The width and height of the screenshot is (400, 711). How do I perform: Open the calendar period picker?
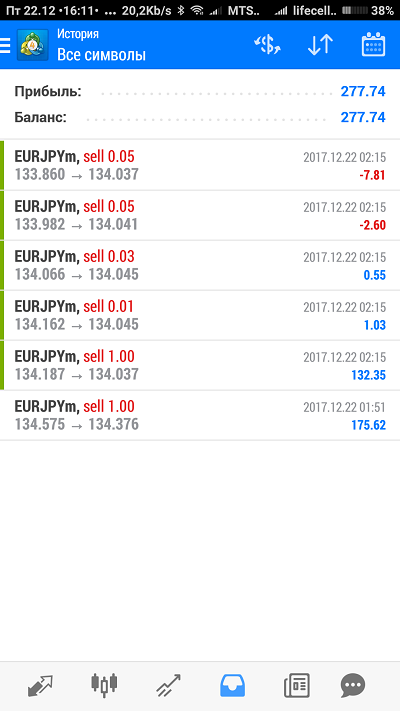pyautogui.click(x=373, y=45)
